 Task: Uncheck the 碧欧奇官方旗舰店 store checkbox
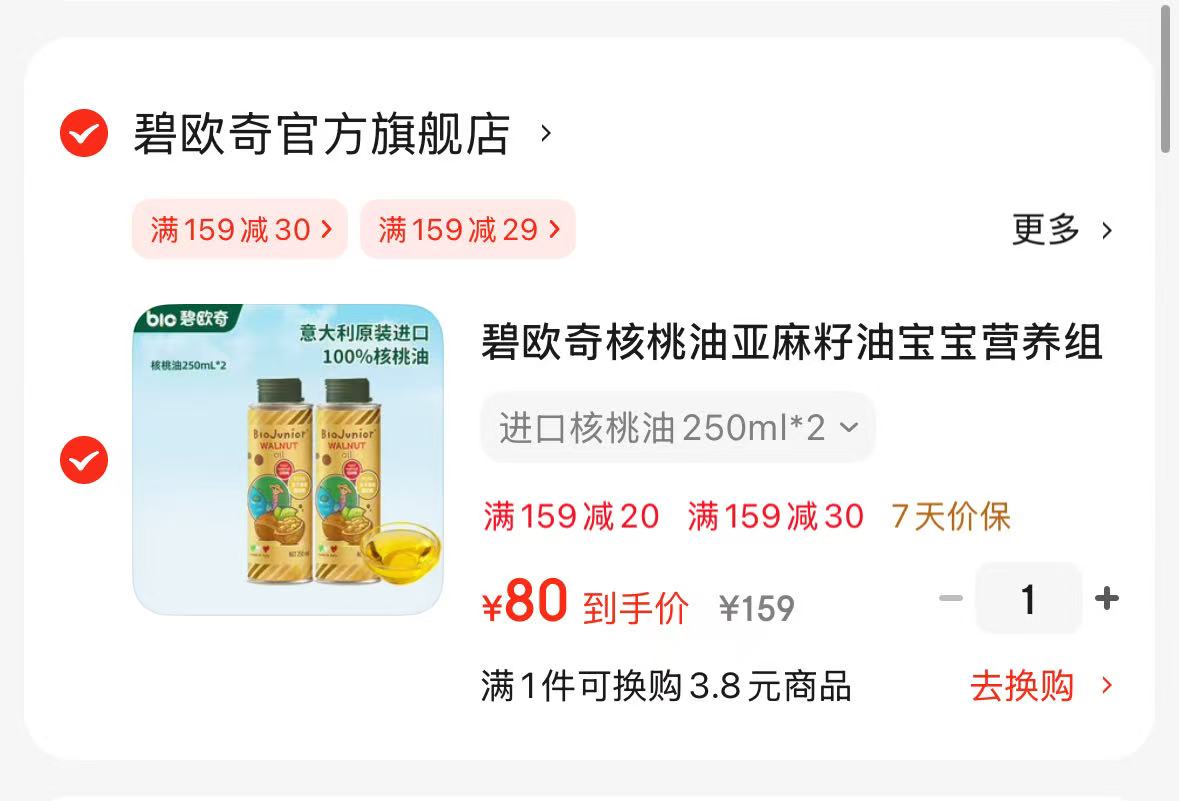pyautogui.click(x=84, y=133)
